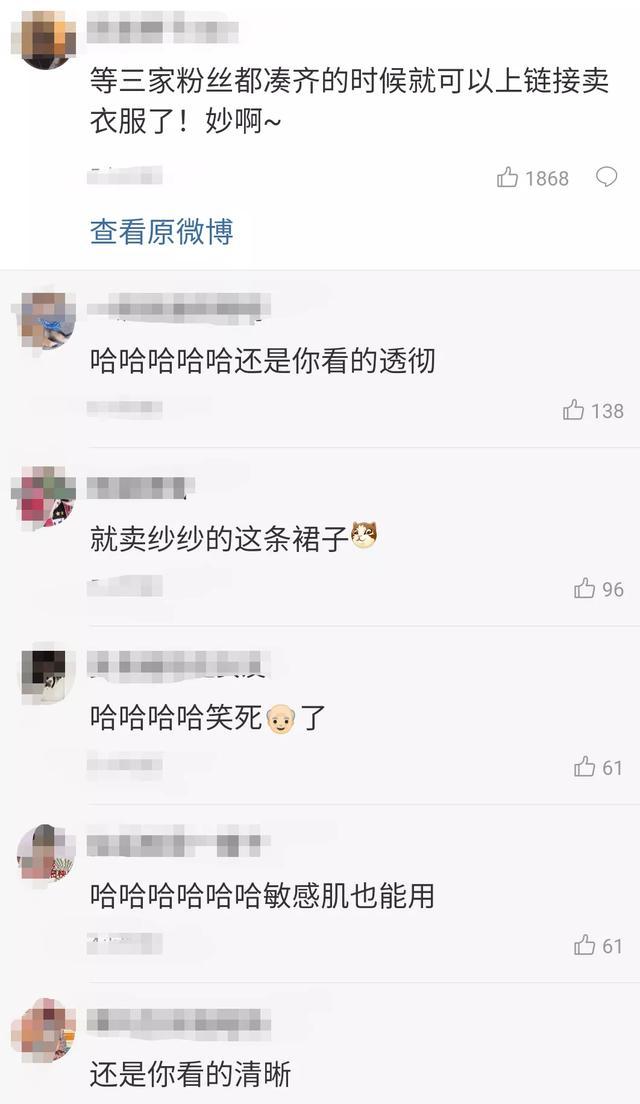Open avatar beside 就卖纱纱的这条裙子 comment
Viewport: 640px width, 1104px height.
coord(46,497)
